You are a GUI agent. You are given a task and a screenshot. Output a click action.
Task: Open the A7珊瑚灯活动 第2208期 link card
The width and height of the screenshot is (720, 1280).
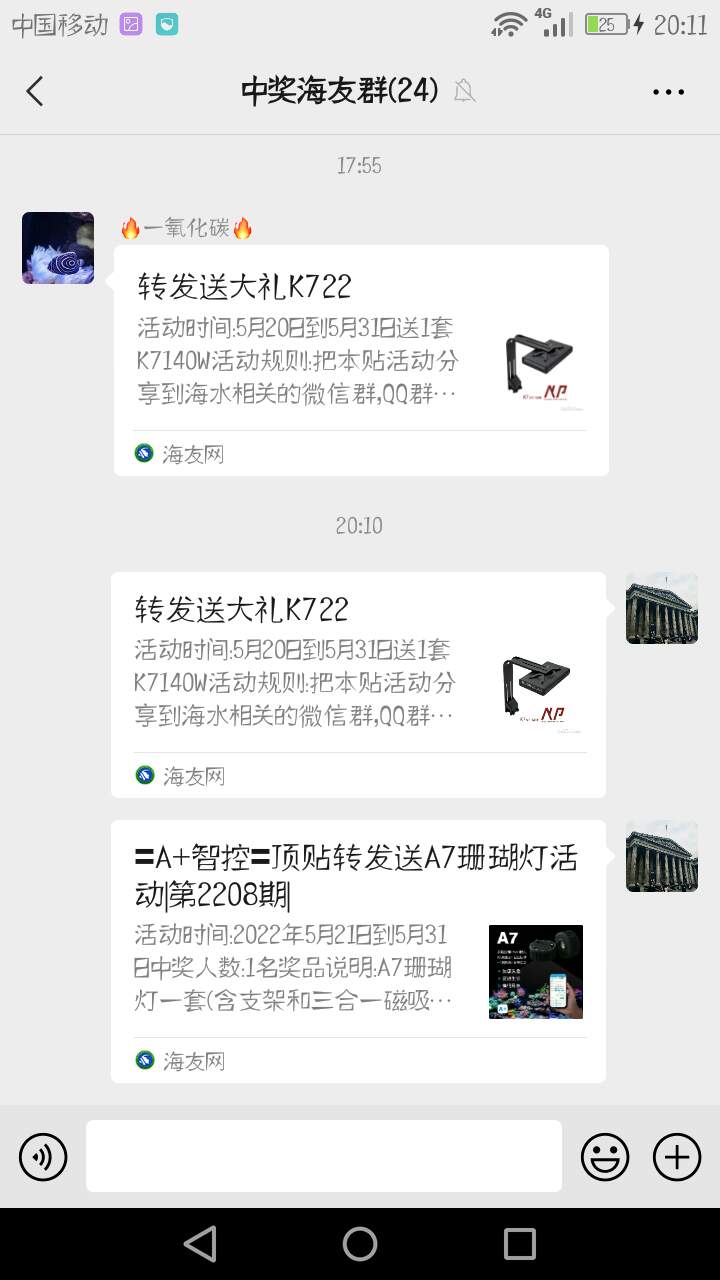(358, 950)
